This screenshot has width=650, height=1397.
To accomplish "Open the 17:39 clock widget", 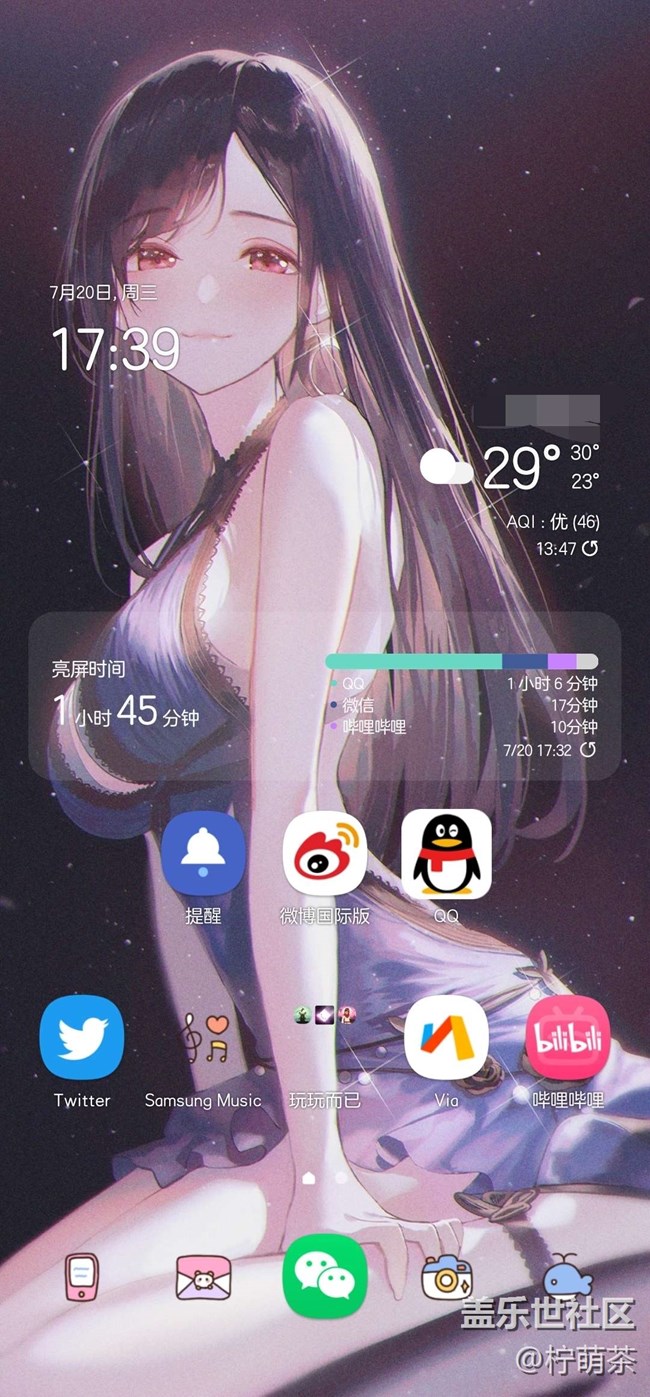I will pos(115,349).
